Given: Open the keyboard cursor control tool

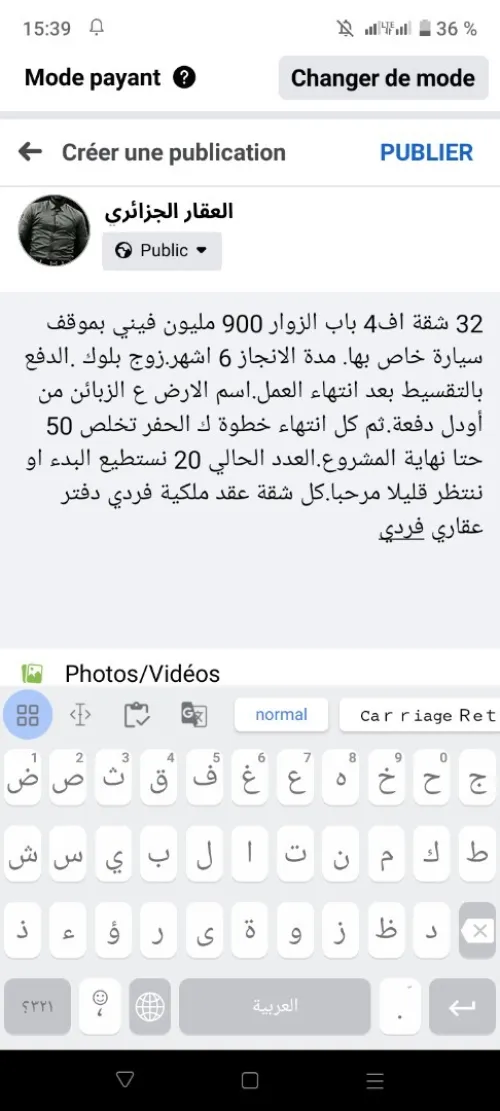Looking at the screenshot, I should tap(80, 716).
